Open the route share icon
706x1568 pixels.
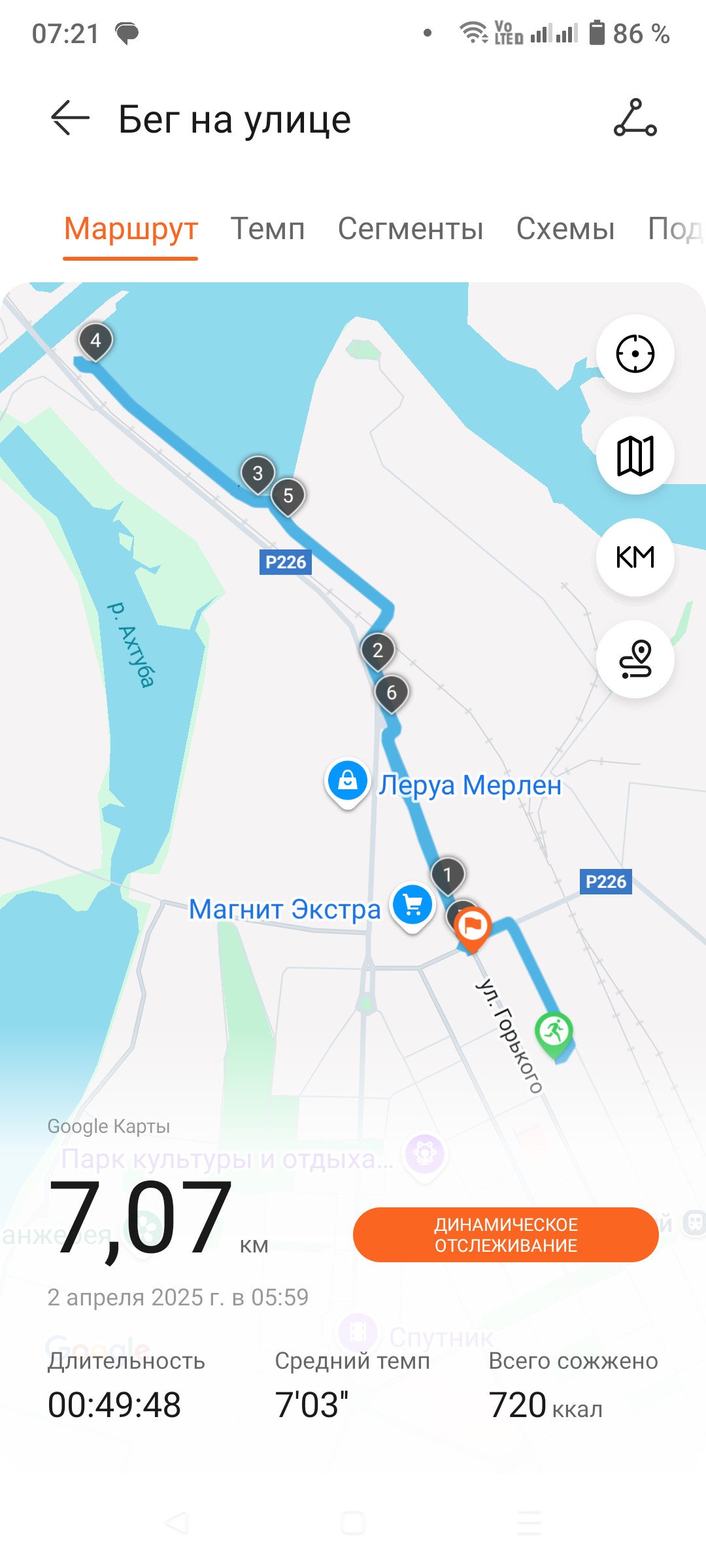(635, 118)
